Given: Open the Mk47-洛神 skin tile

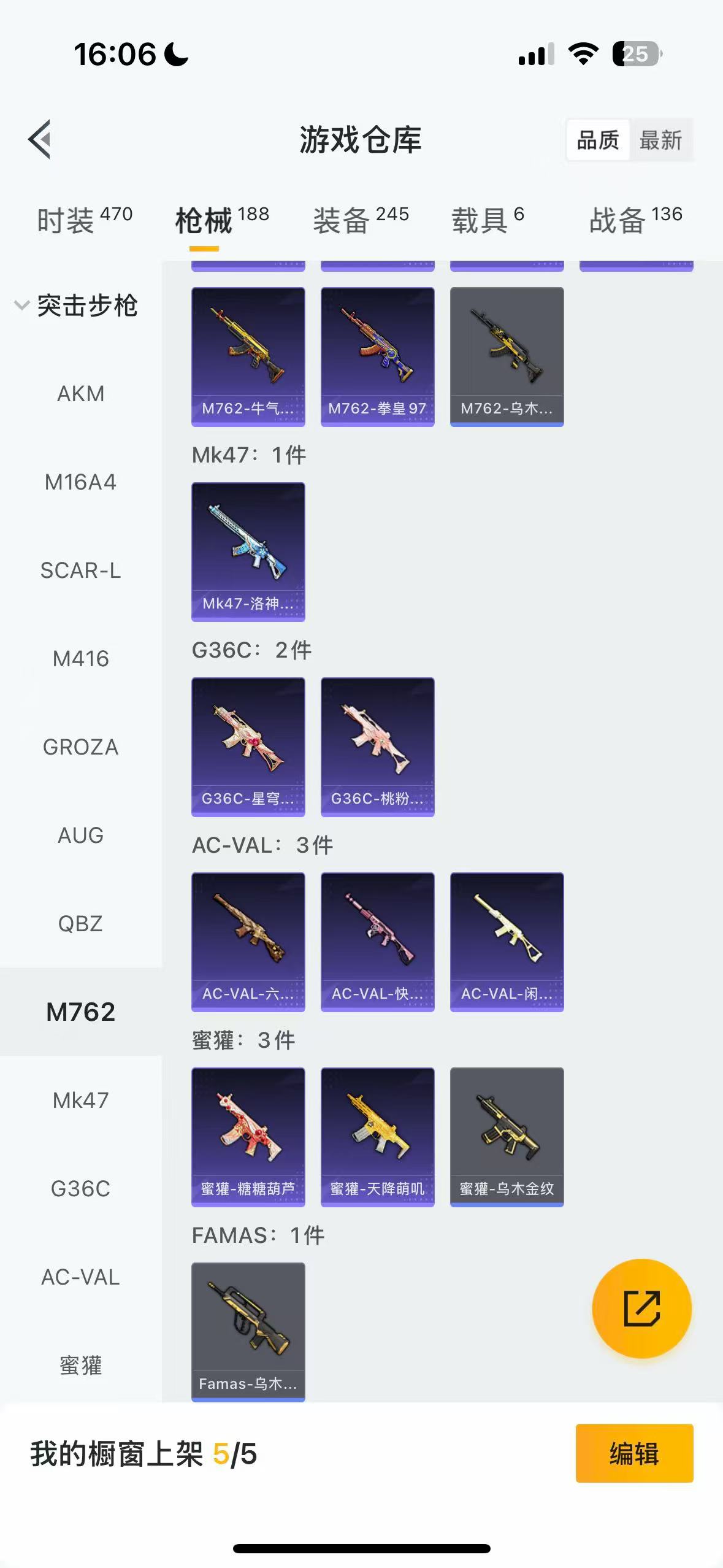Looking at the screenshot, I should pyautogui.click(x=248, y=551).
